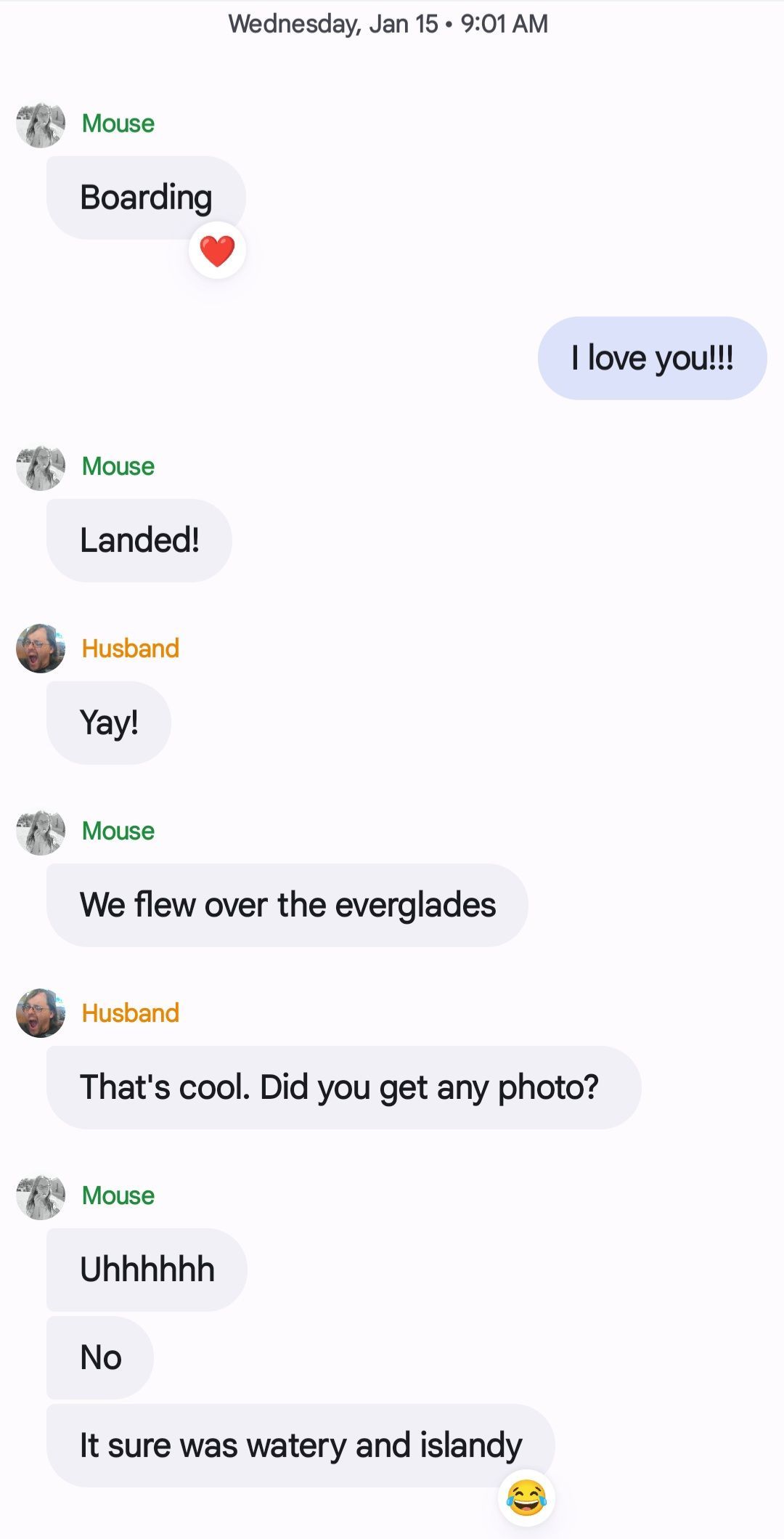Tap the 'We flew over the everglades' message
Viewport: 784px width, 1539px height.
[x=287, y=905]
